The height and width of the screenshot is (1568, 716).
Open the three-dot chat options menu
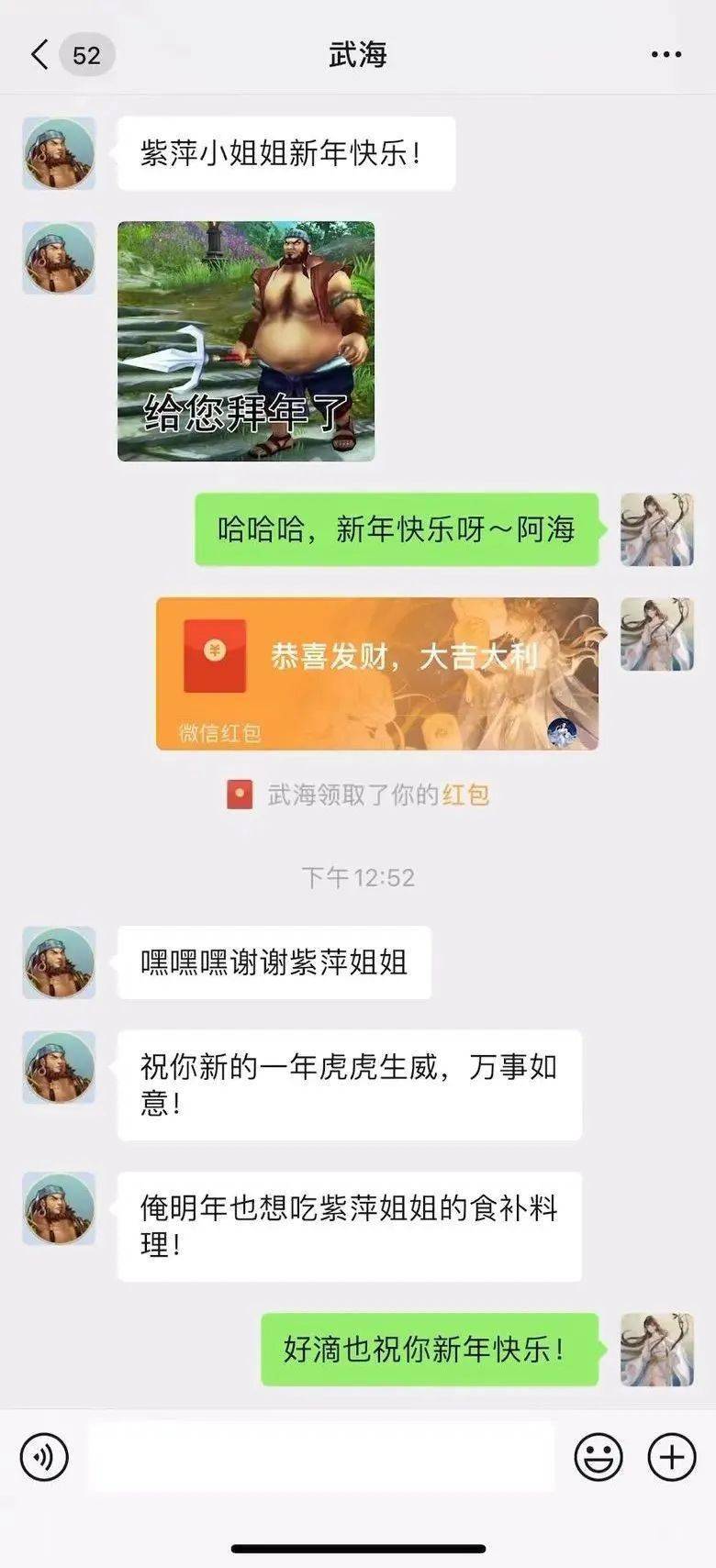tap(666, 55)
